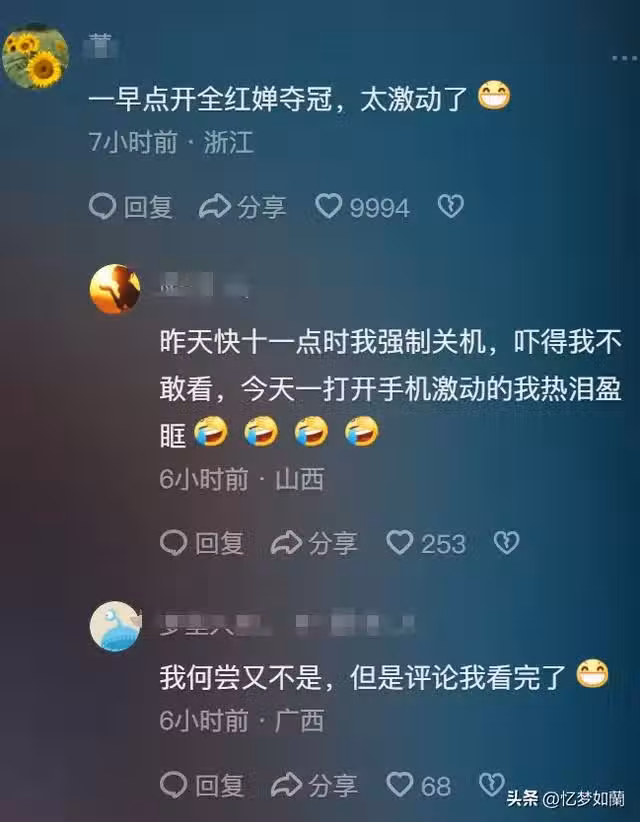Dislike the Shanxi comment

pos(508,543)
